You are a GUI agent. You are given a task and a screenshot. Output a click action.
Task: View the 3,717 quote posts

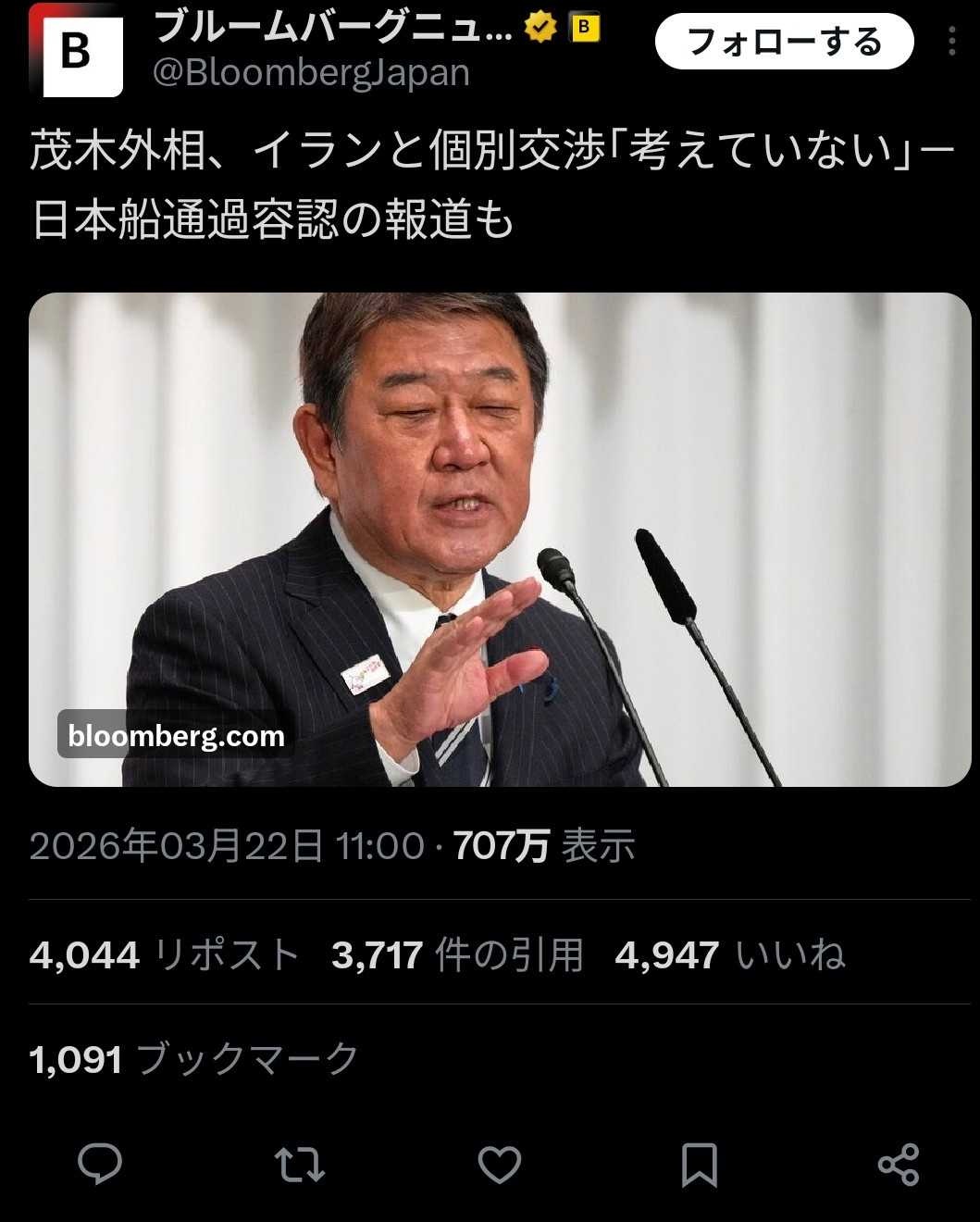pyautogui.click(x=457, y=954)
